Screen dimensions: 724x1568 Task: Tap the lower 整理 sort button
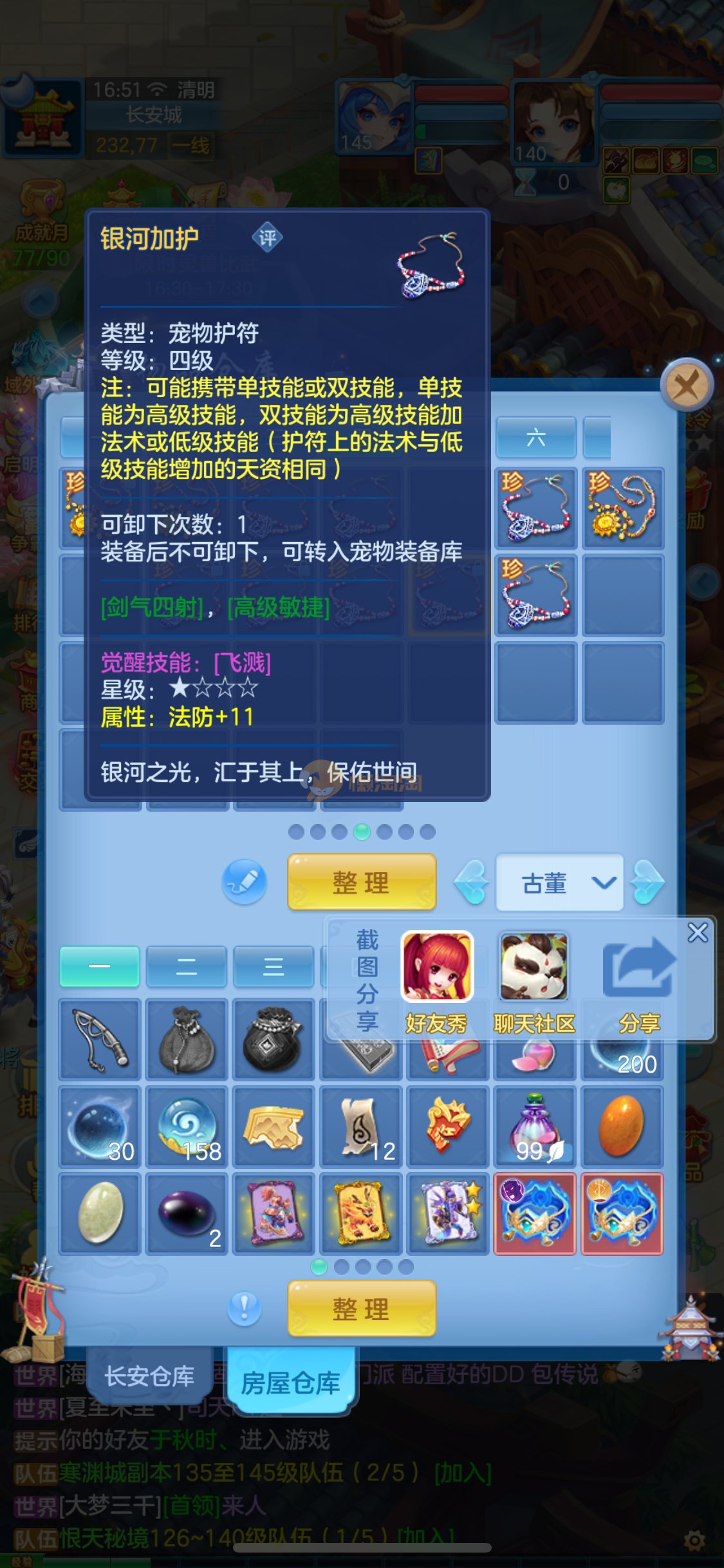[362, 1309]
